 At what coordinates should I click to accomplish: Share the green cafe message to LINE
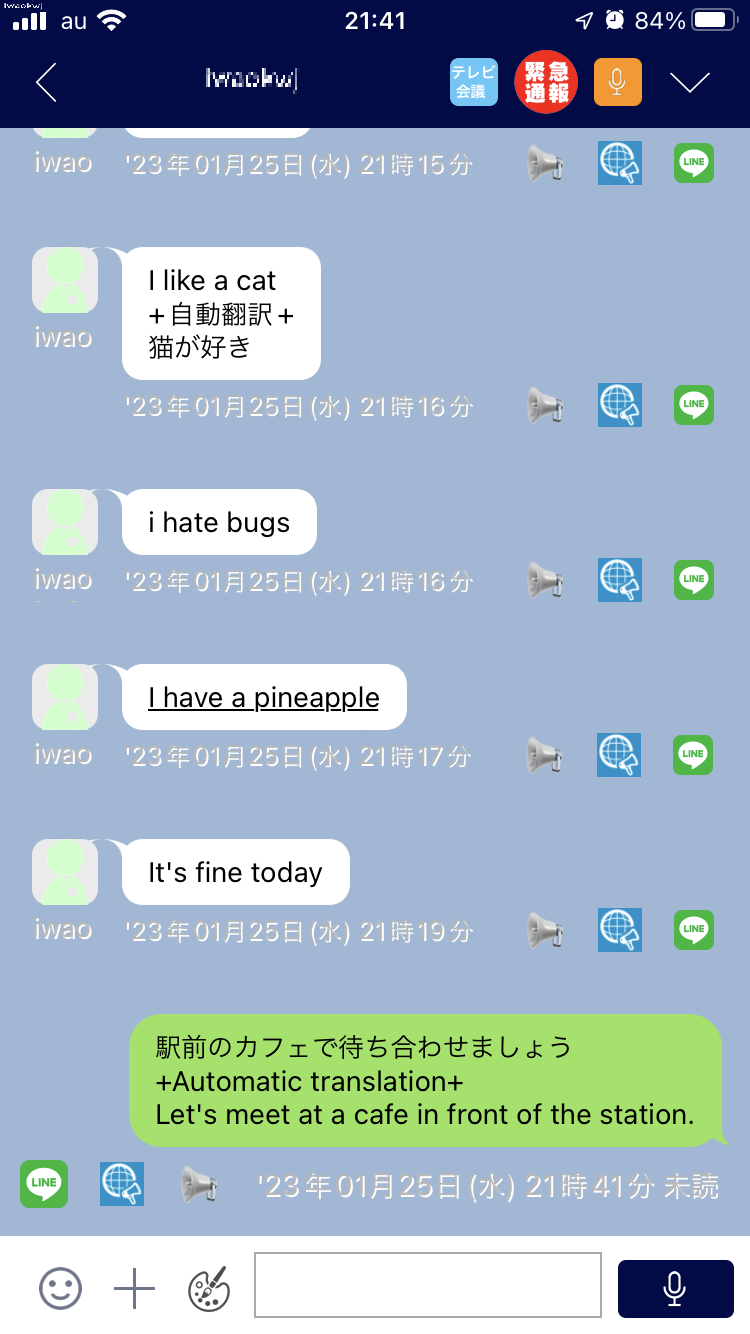point(44,1184)
